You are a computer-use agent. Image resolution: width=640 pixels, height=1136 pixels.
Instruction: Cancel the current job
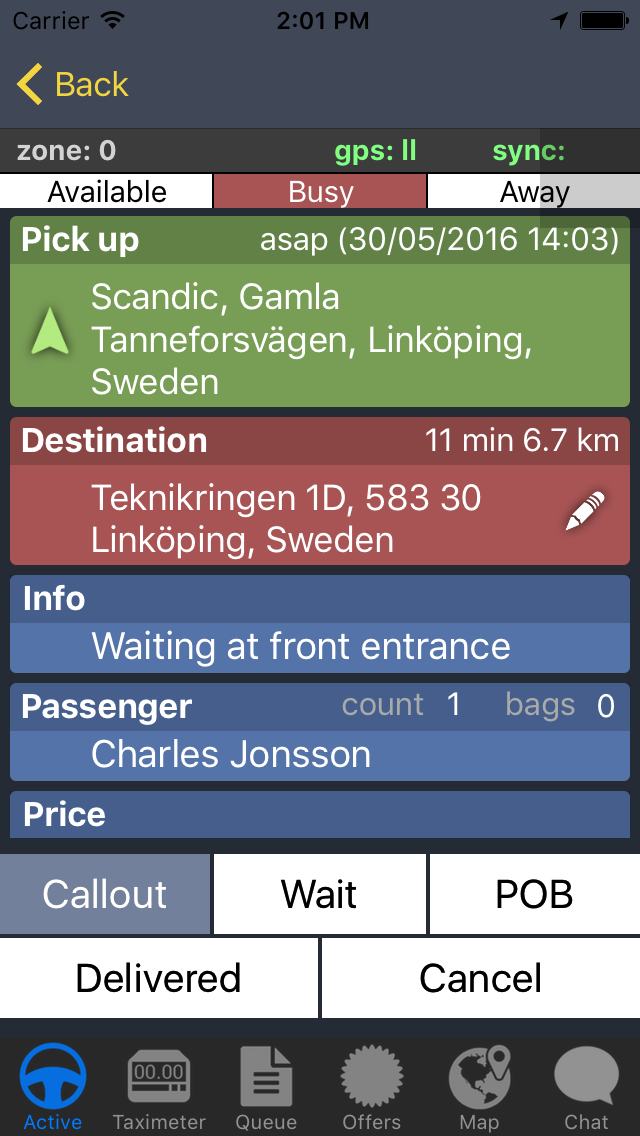[481, 978]
